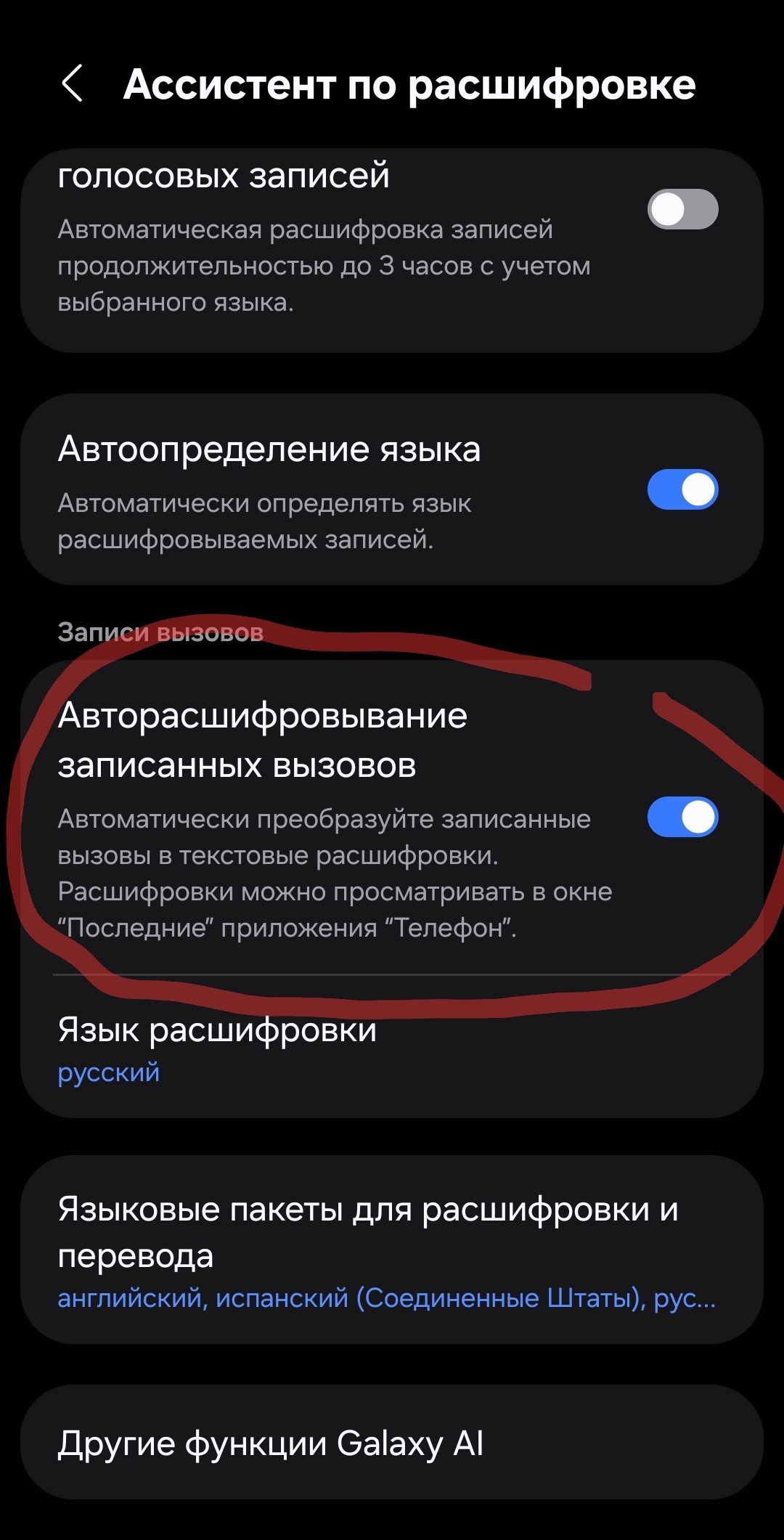Open Языковые пакеты для расшифровки и перевода
This screenshot has width=784, height=1540.
point(392,1250)
